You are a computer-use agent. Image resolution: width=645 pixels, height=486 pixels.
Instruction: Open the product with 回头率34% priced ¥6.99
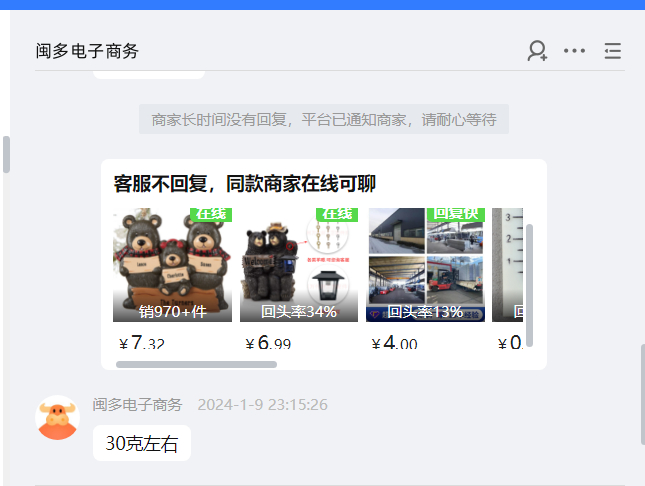point(299,266)
